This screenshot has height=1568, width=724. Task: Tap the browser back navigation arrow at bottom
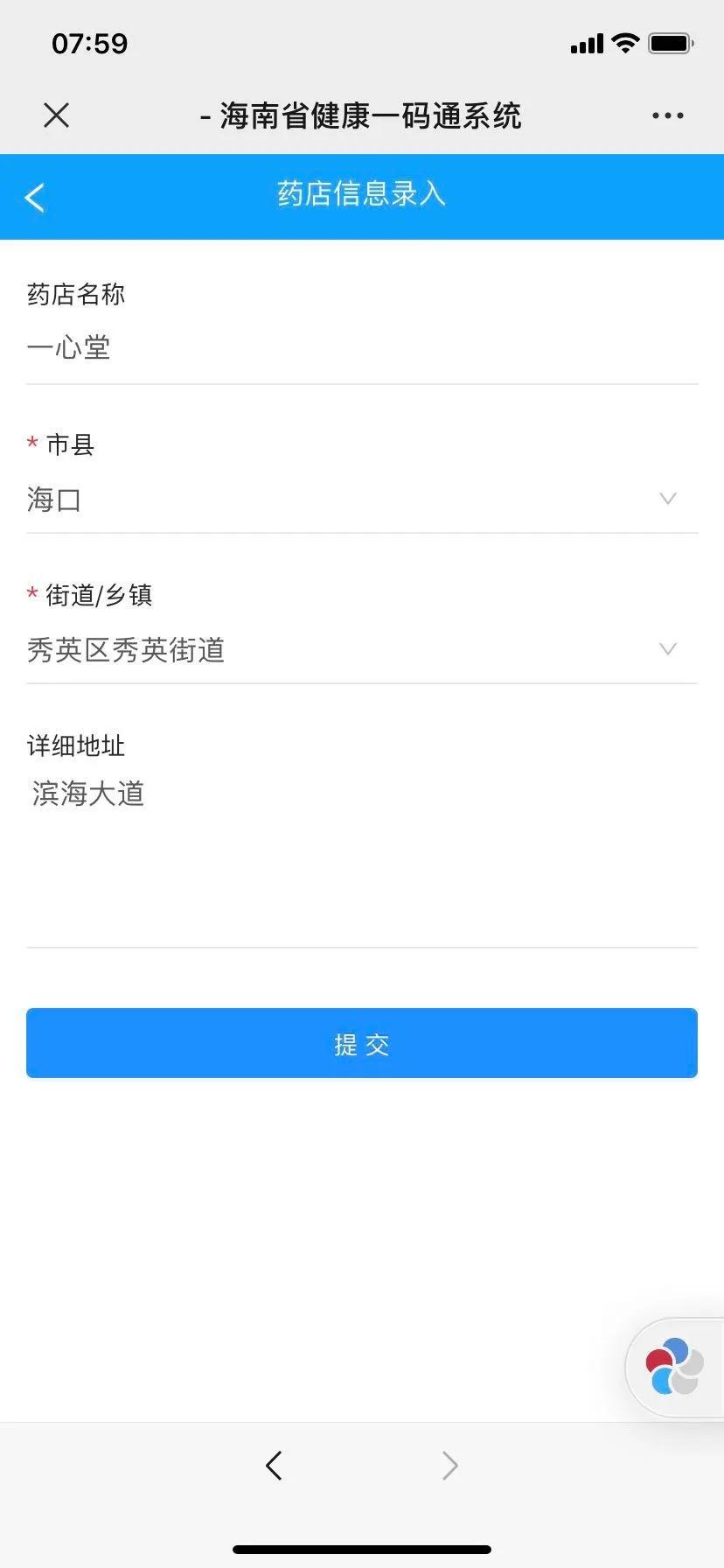[275, 1466]
